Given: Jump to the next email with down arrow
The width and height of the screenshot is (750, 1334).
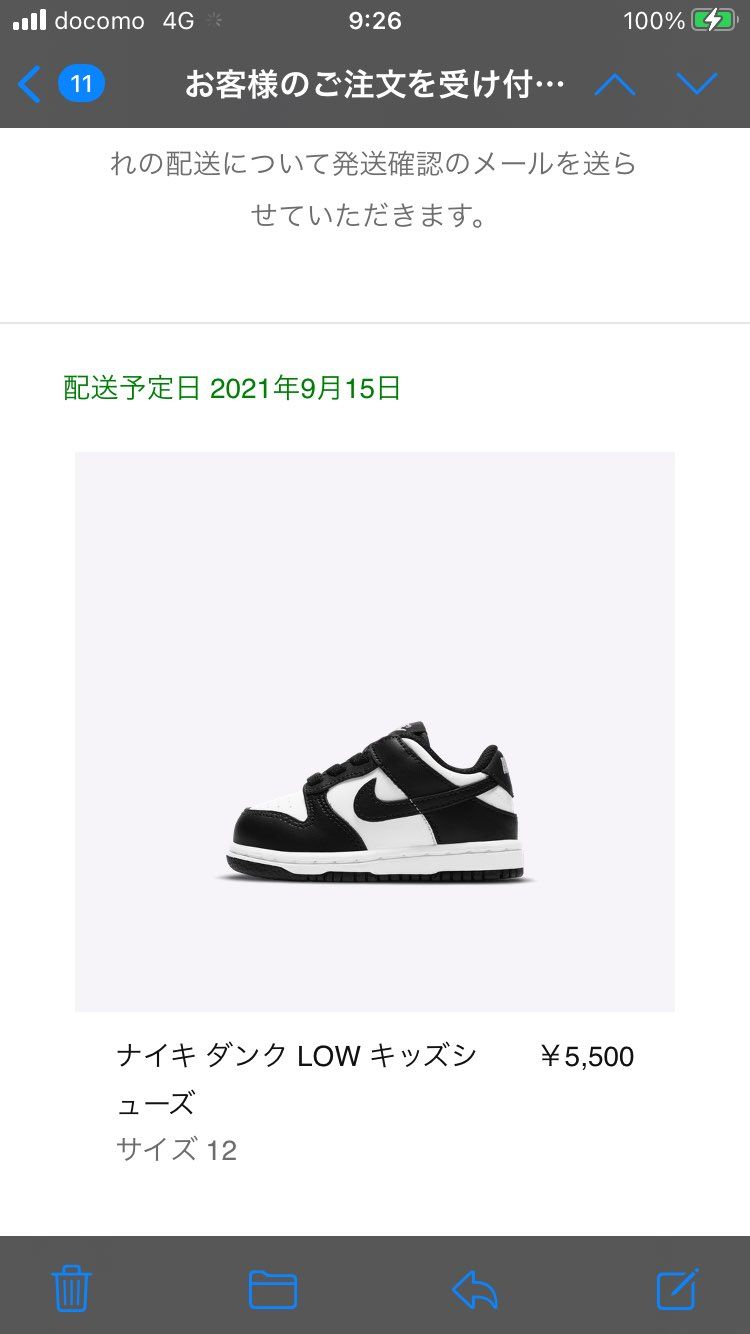Looking at the screenshot, I should [696, 85].
